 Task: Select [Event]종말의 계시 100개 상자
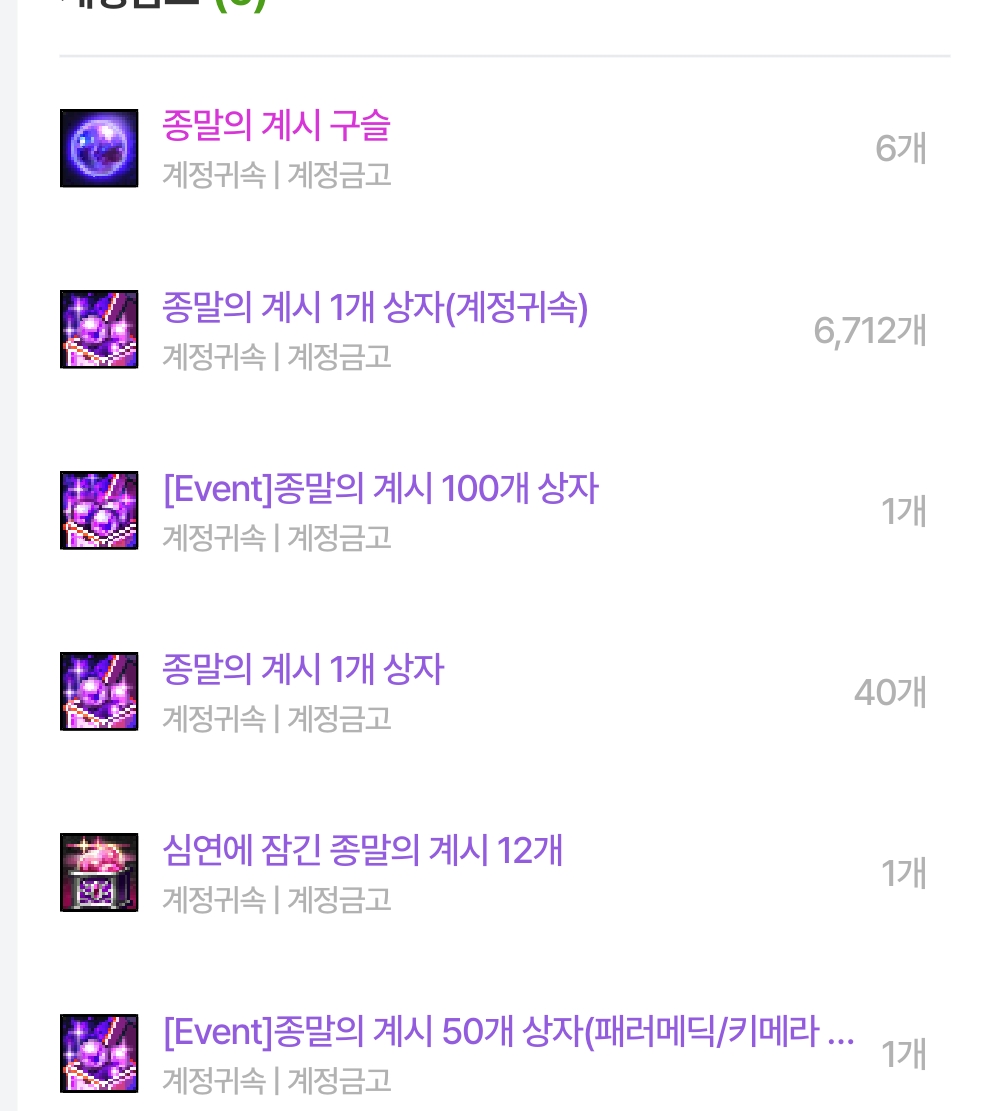pos(380,489)
